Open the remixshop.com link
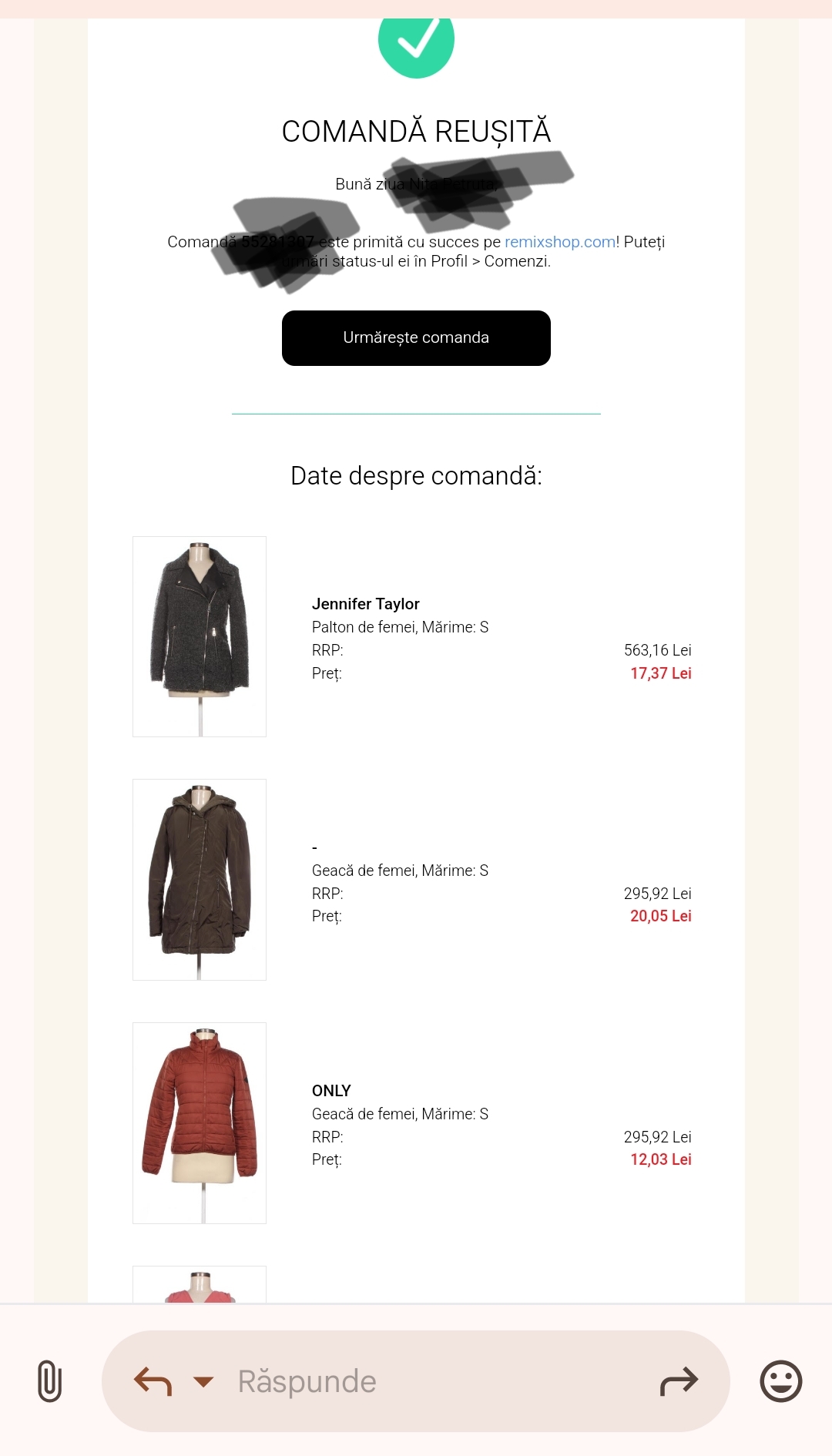 click(560, 242)
